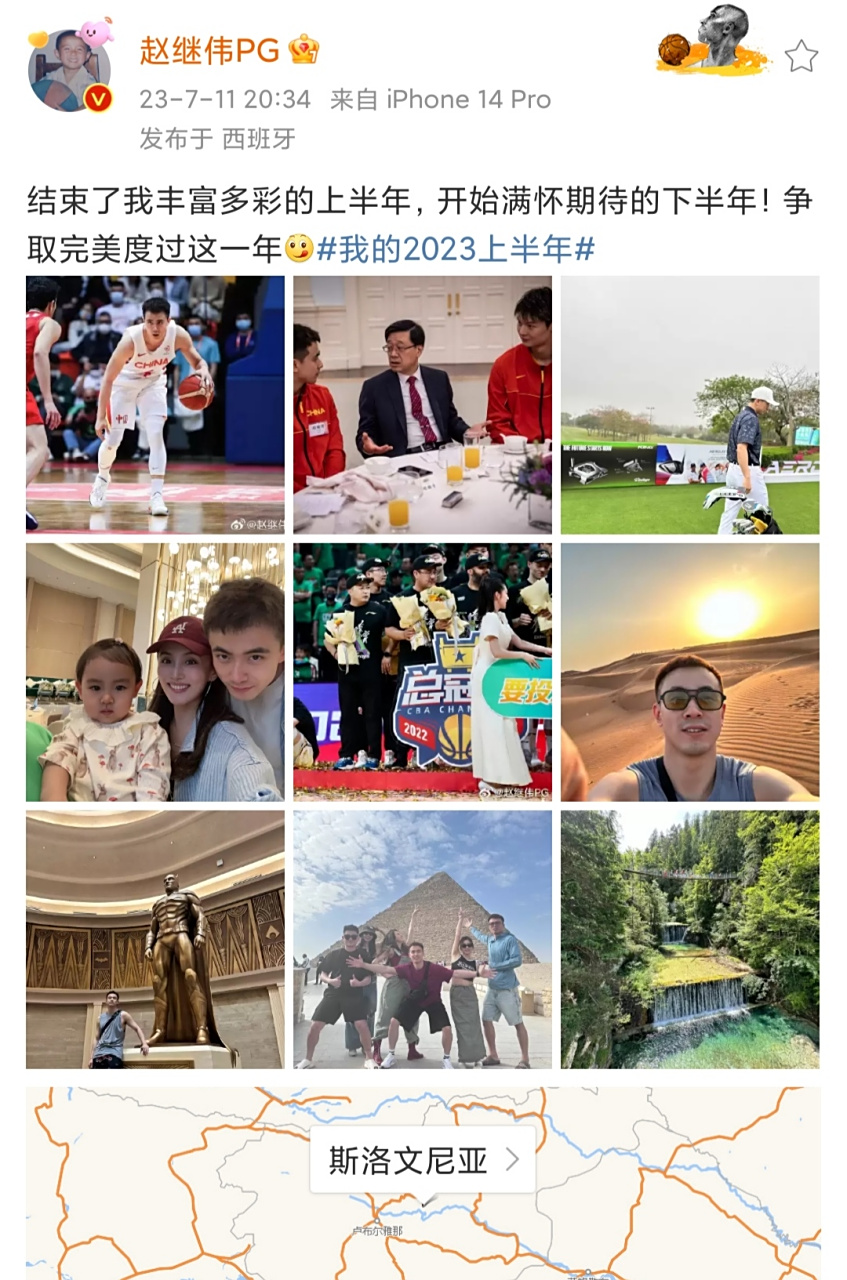Open the bronze statue photo
The width and height of the screenshot is (847, 1280).
click(x=155, y=939)
